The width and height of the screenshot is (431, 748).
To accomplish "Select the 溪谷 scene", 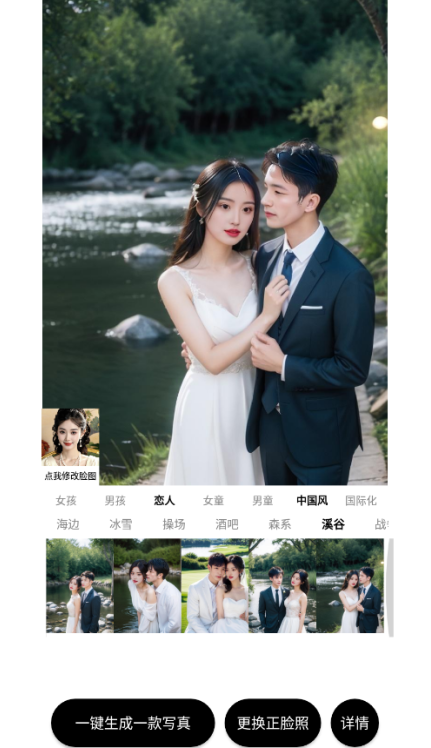I will 333,524.
